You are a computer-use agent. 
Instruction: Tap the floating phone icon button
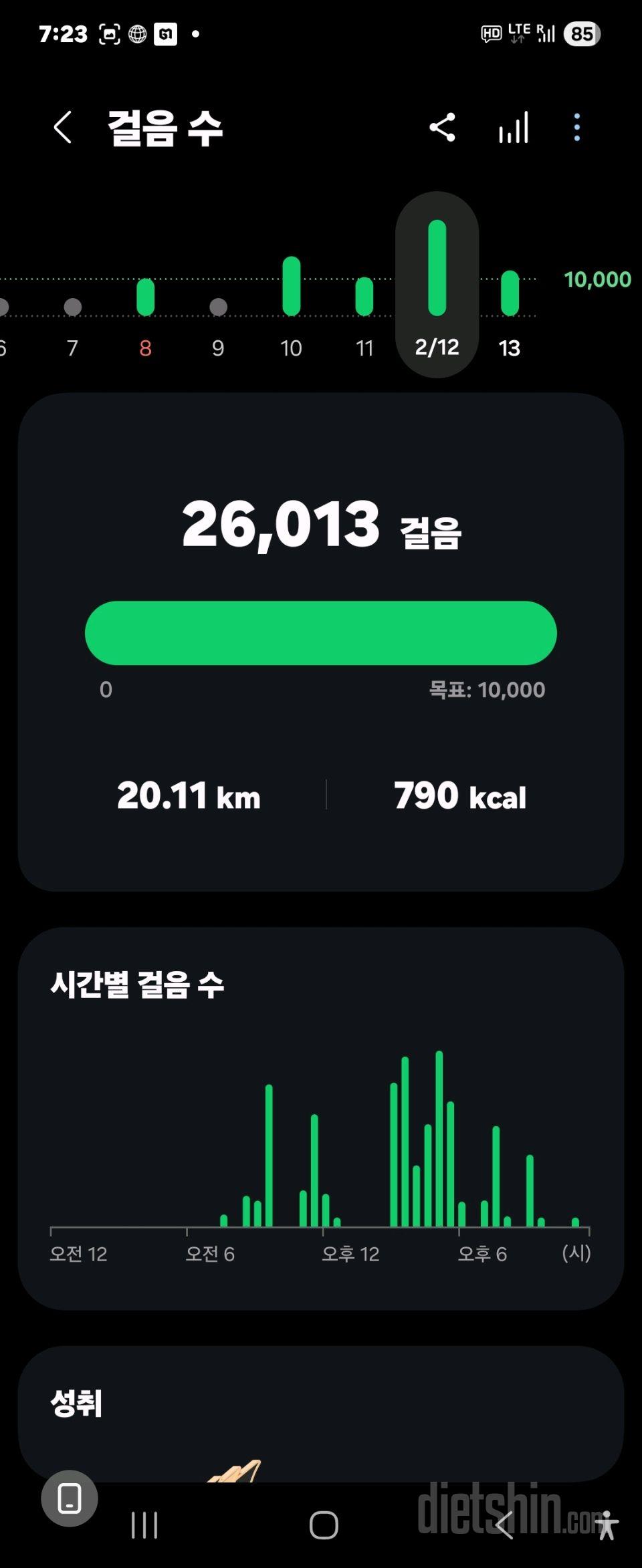click(x=70, y=1498)
